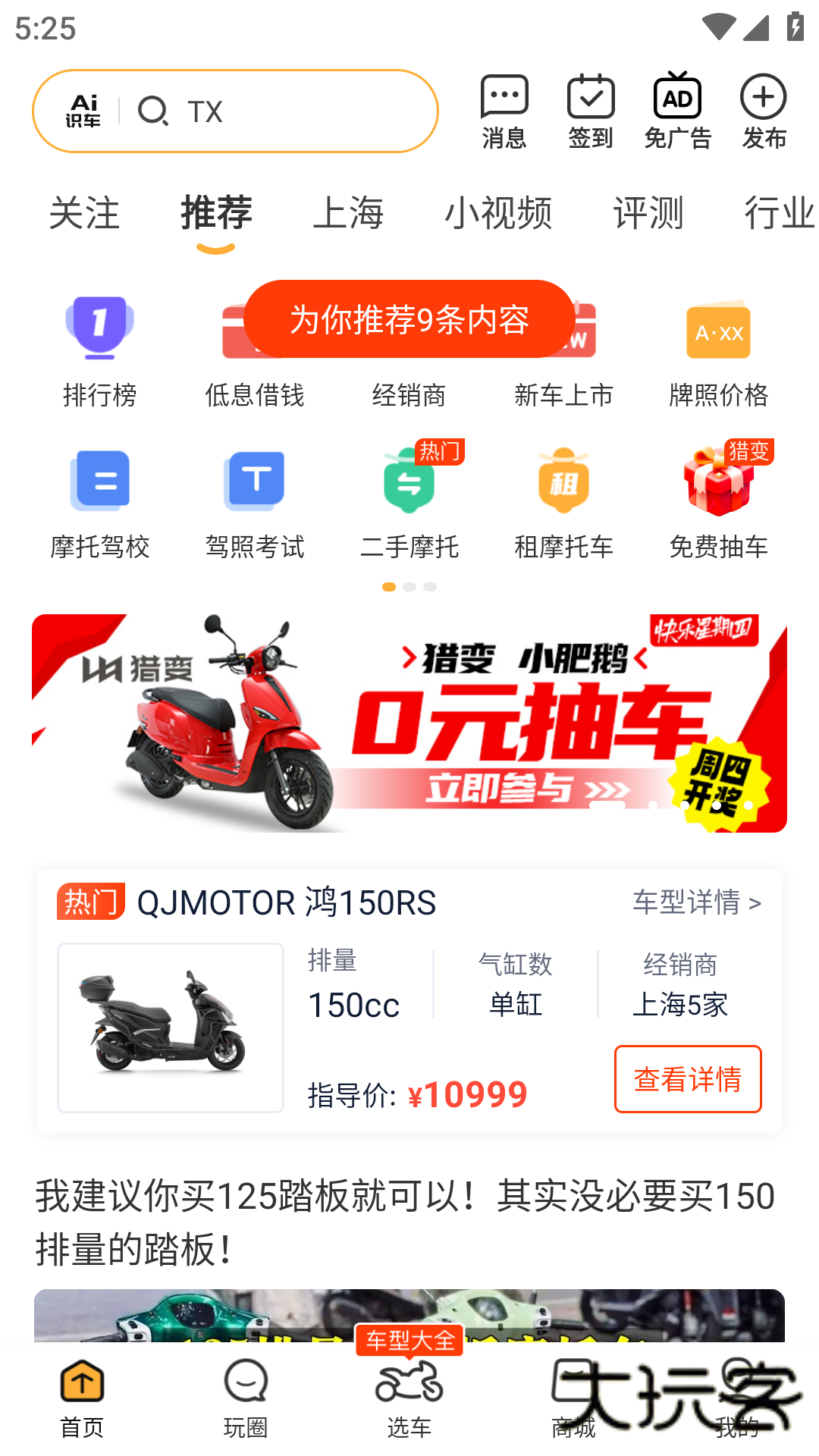Tap the 签到 check-in icon
Viewport: 819px width, 1456px height.
point(591,110)
